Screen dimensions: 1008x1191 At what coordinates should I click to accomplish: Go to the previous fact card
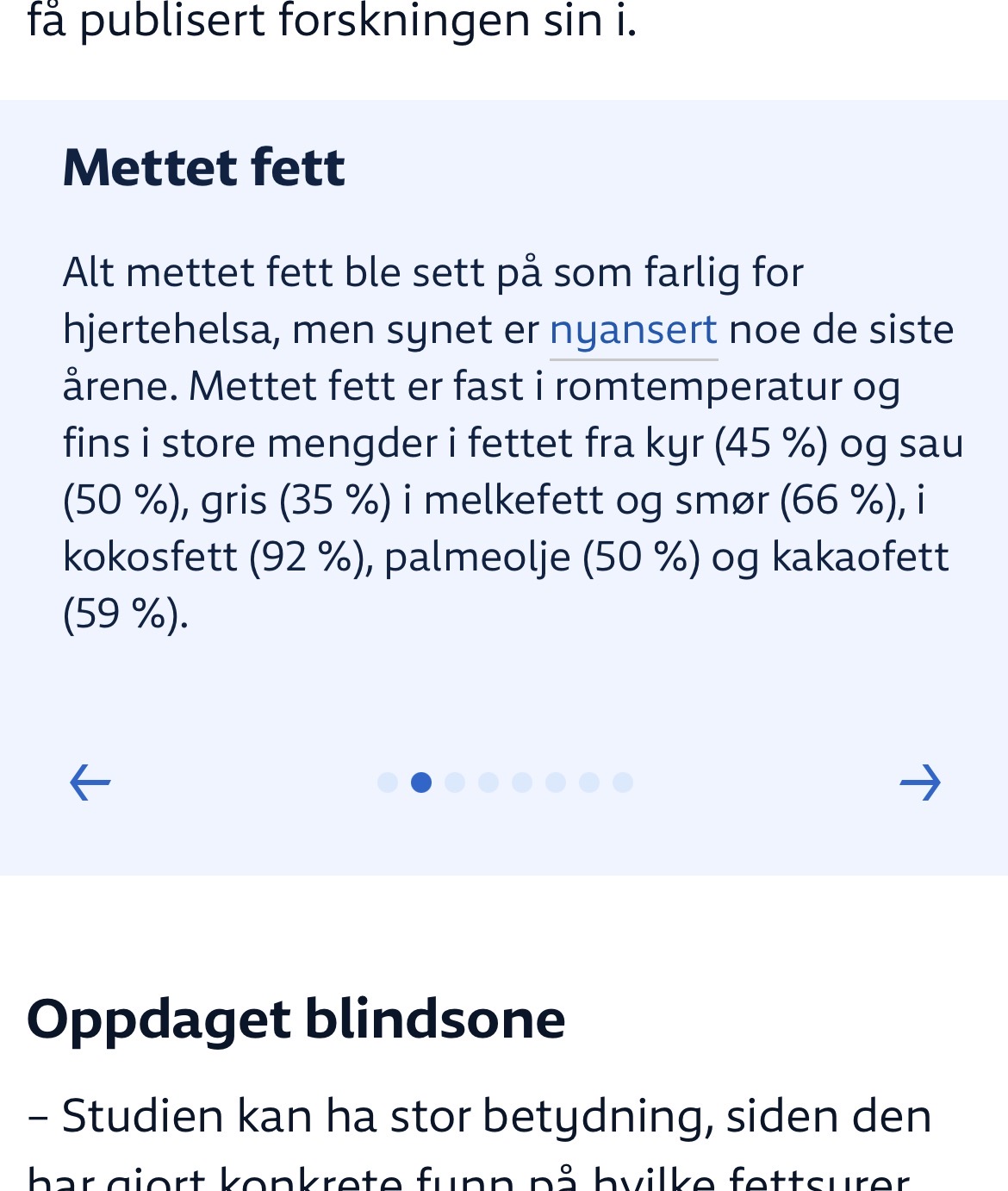90,783
